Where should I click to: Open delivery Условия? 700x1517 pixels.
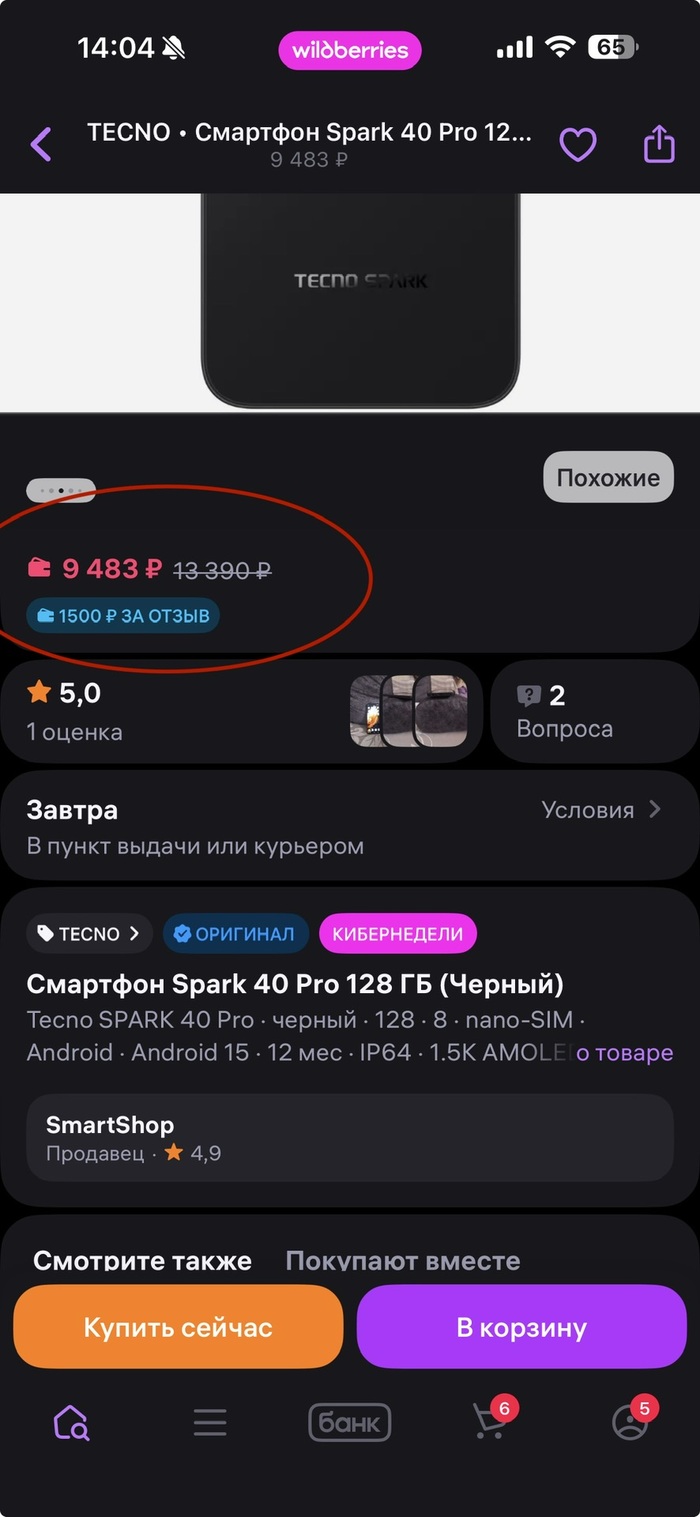coord(601,810)
